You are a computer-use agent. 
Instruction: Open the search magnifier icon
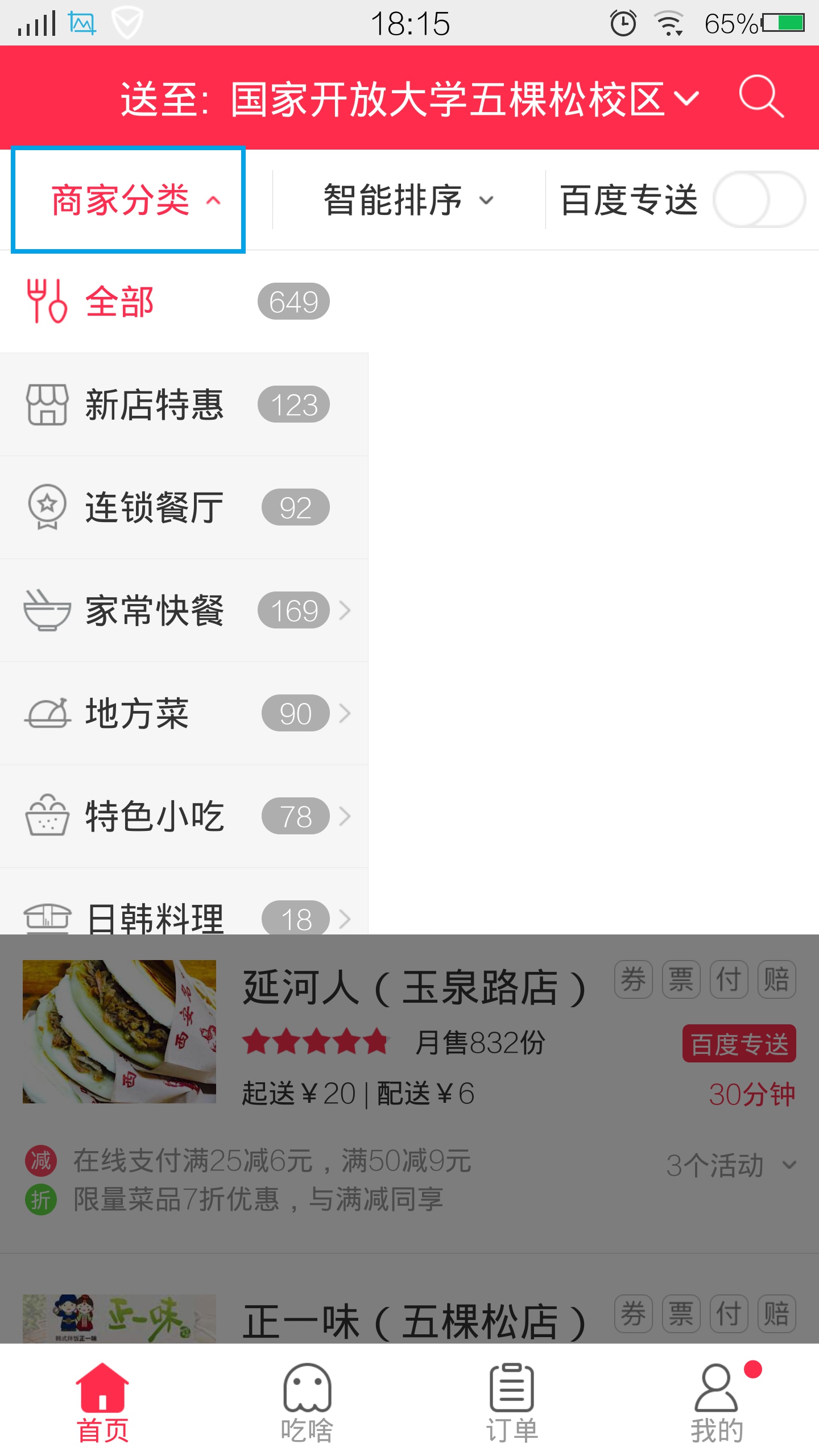[x=760, y=97]
